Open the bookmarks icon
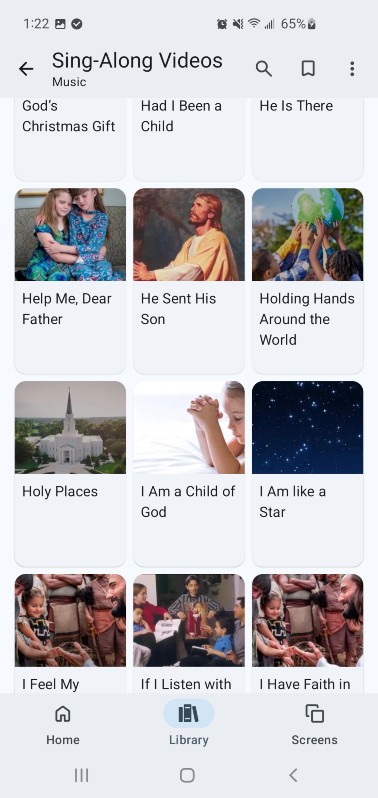The width and height of the screenshot is (378, 798). tap(308, 69)
